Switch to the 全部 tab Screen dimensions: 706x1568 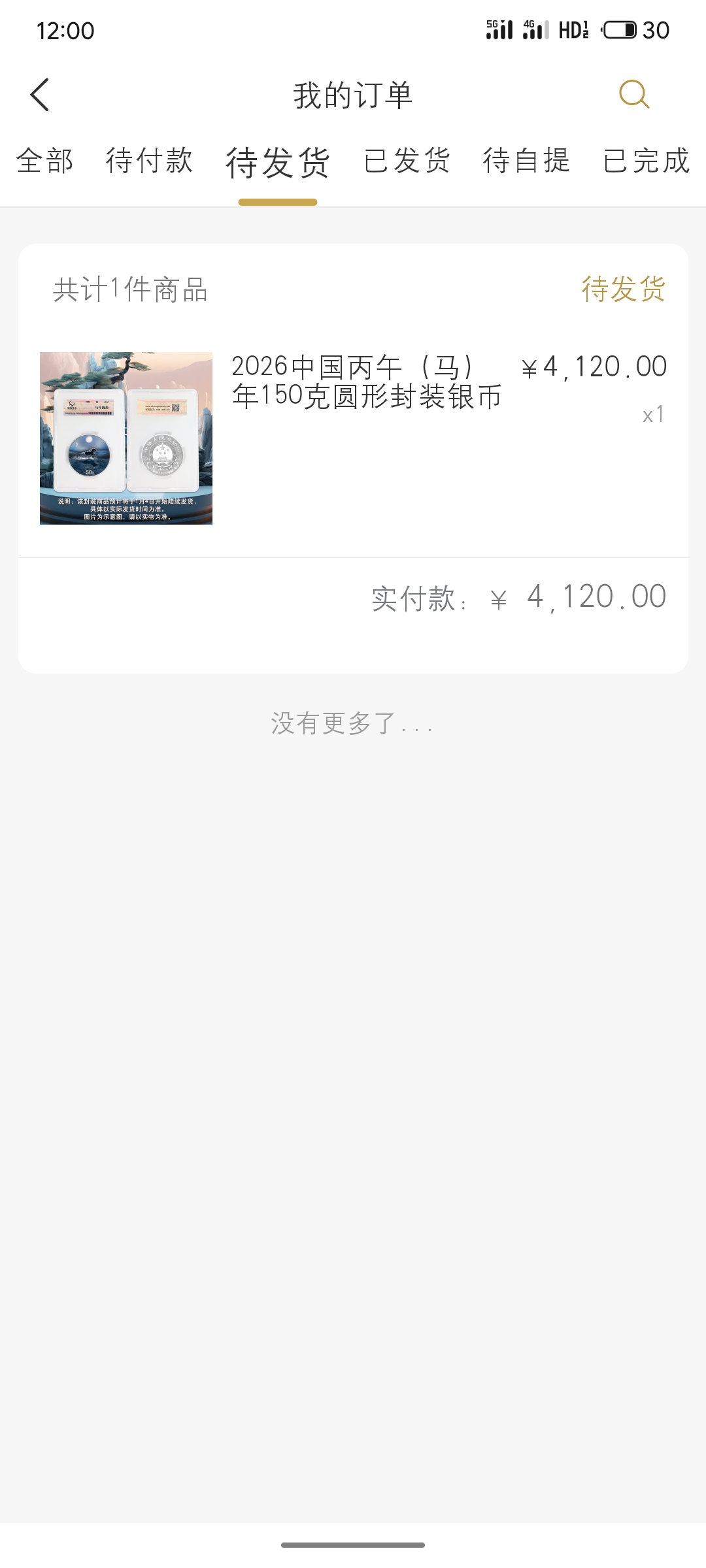tap(45, 161)
